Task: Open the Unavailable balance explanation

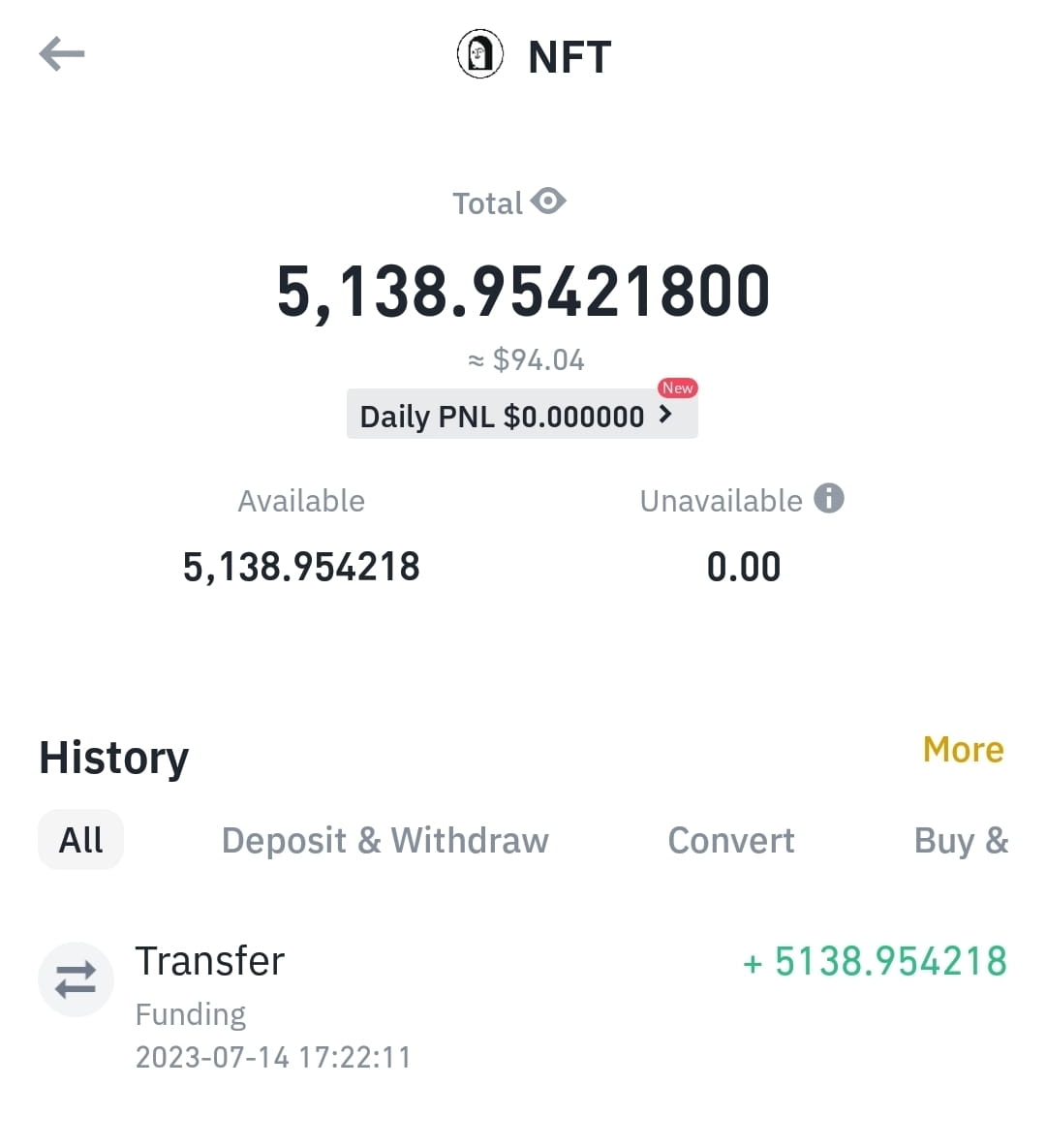Action: point(827,499)
